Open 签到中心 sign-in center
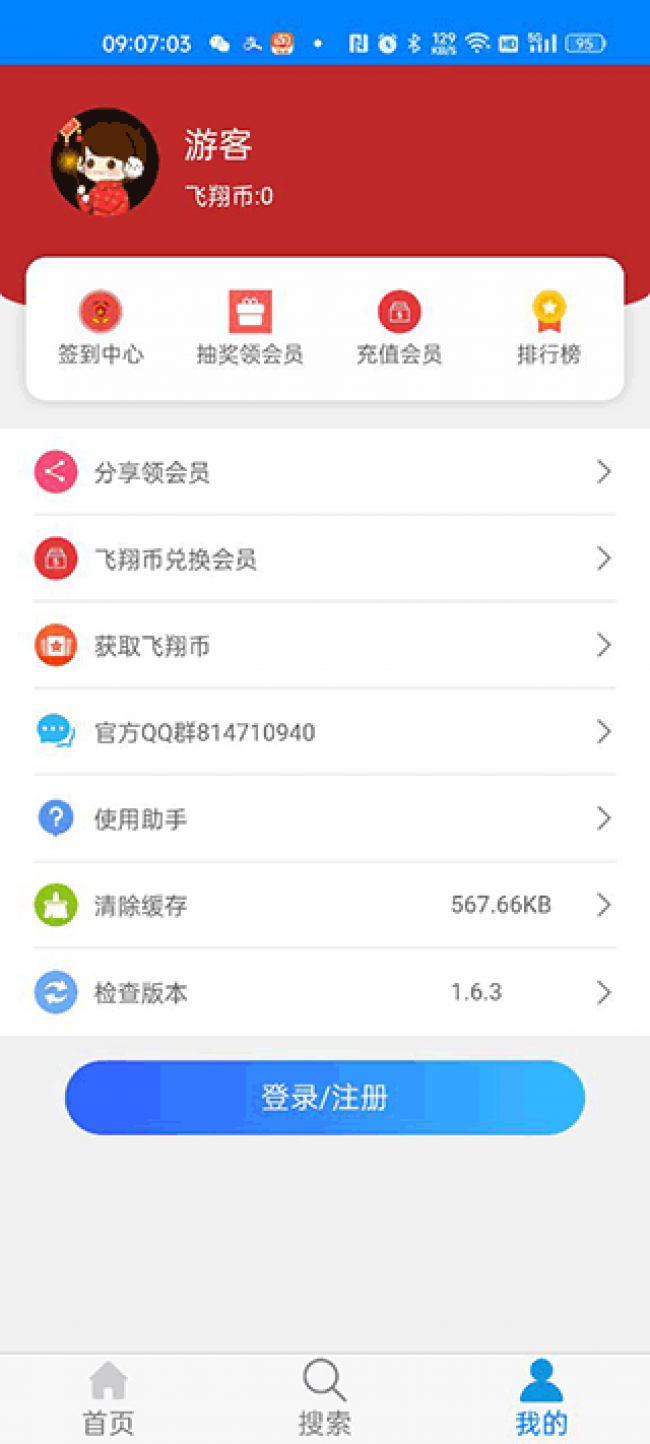Viewport: 650px width, 1444px height. pos(100,328)
